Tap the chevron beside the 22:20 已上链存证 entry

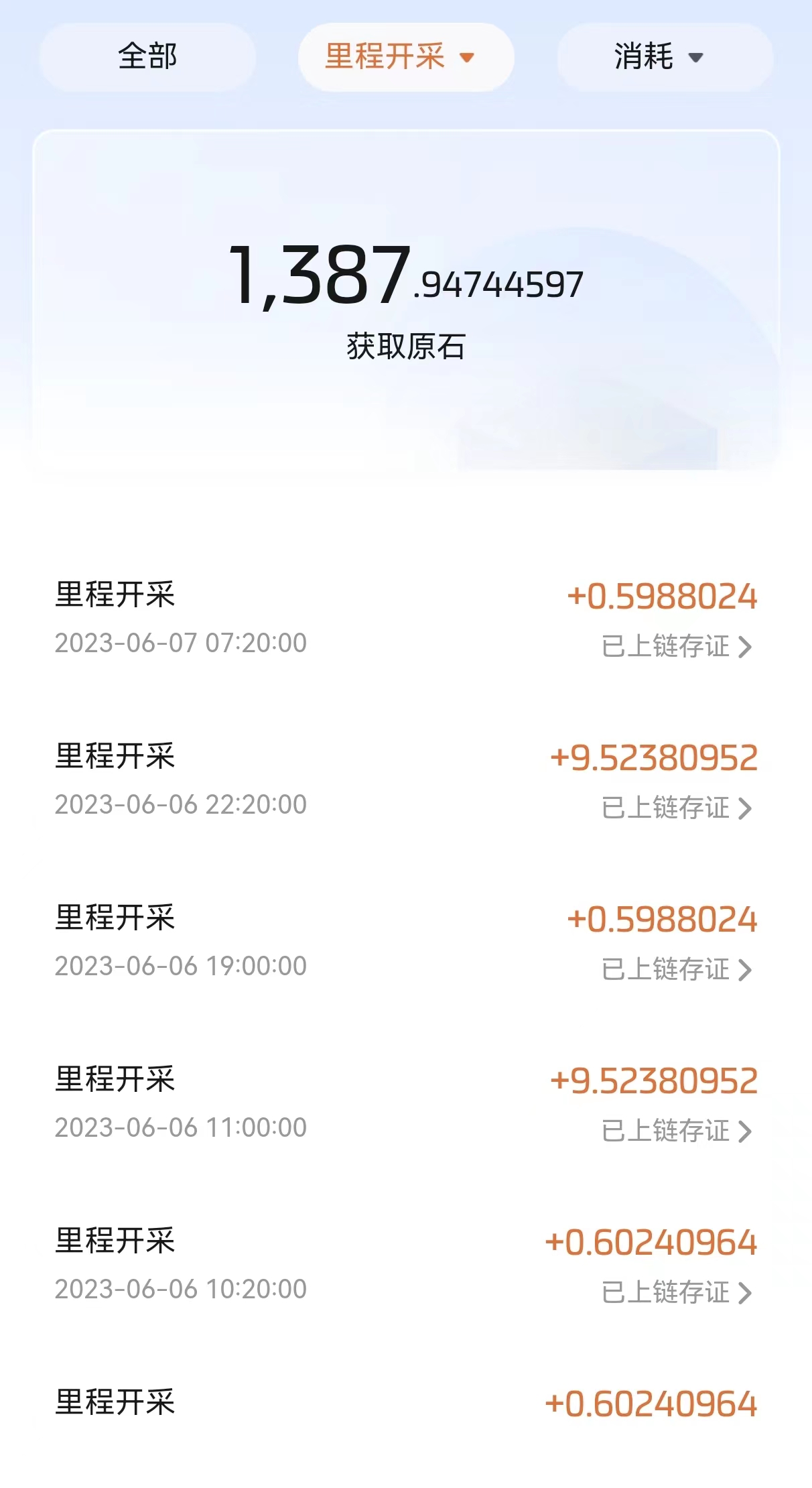[x=744, y=808]
